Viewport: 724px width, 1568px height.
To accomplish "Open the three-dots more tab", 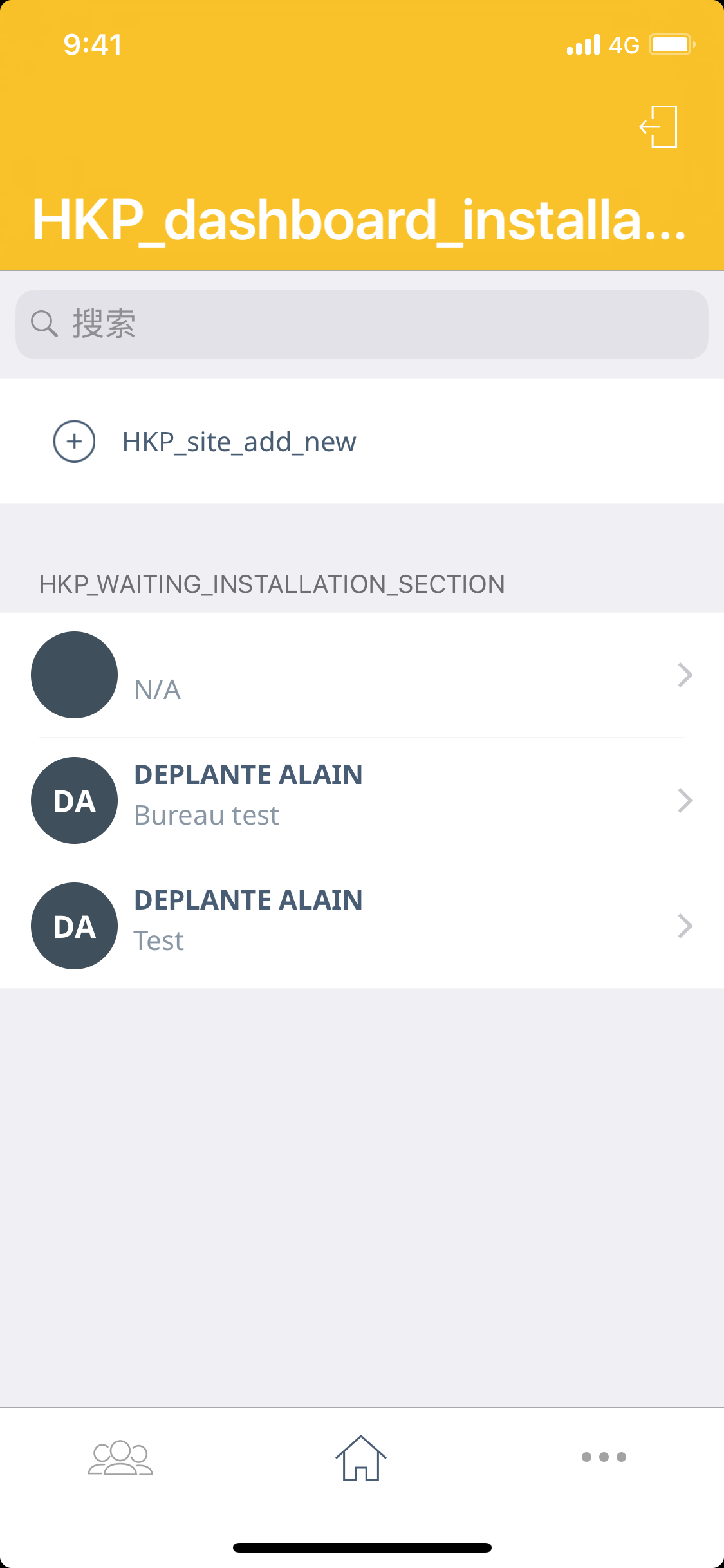I will [603, 1457].
